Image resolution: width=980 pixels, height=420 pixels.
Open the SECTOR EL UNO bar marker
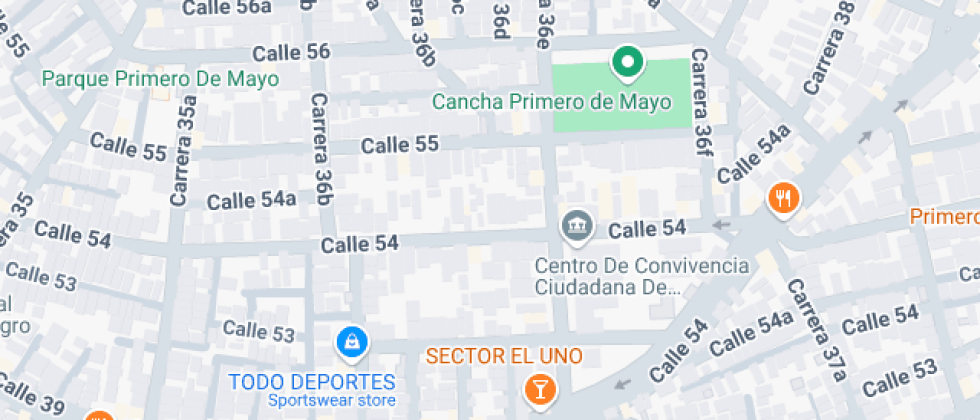tap(541, 390)
